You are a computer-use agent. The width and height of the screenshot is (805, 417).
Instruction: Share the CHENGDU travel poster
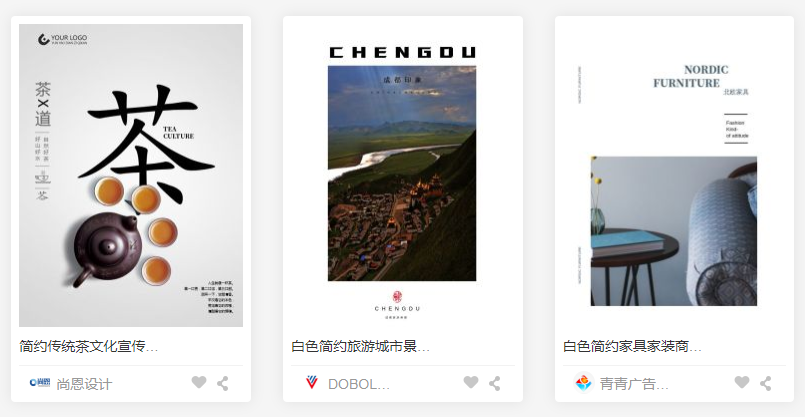[x=495, y=382]
